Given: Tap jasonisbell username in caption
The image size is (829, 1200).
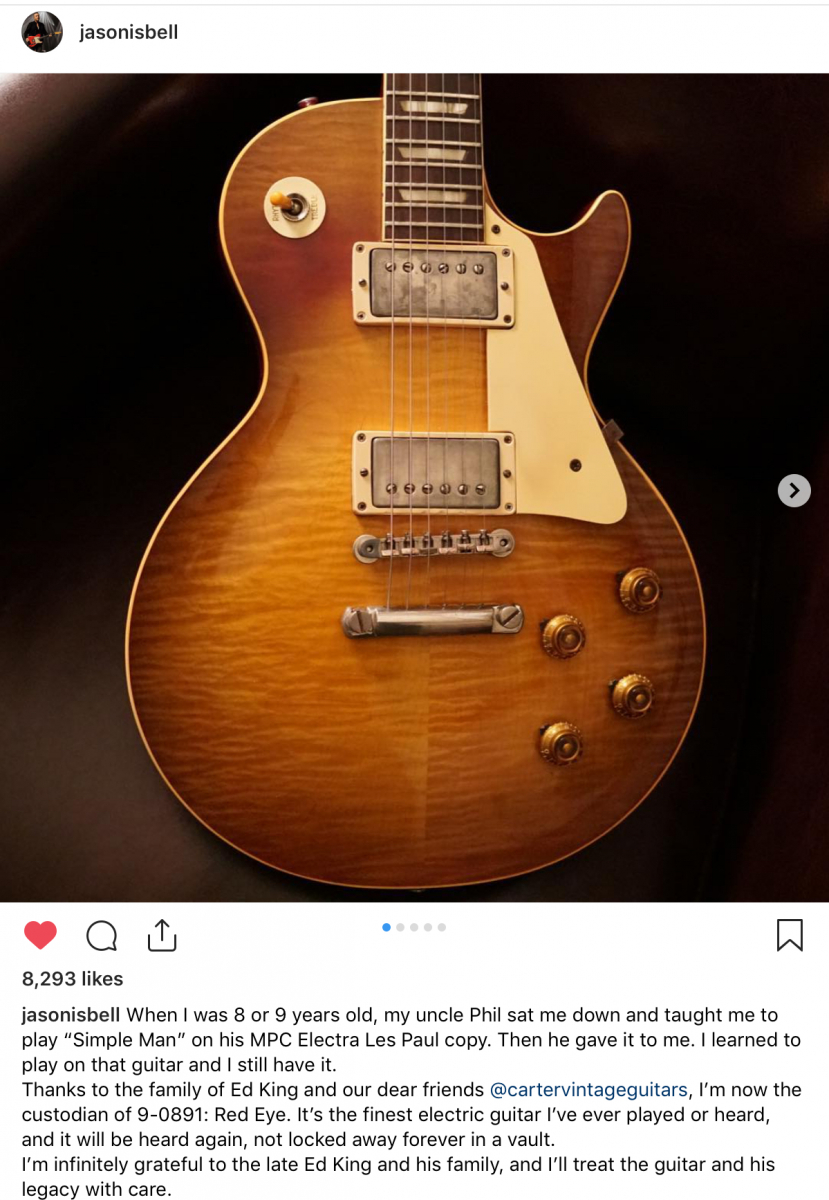Looking at the screenshot, I should 71,1015.
